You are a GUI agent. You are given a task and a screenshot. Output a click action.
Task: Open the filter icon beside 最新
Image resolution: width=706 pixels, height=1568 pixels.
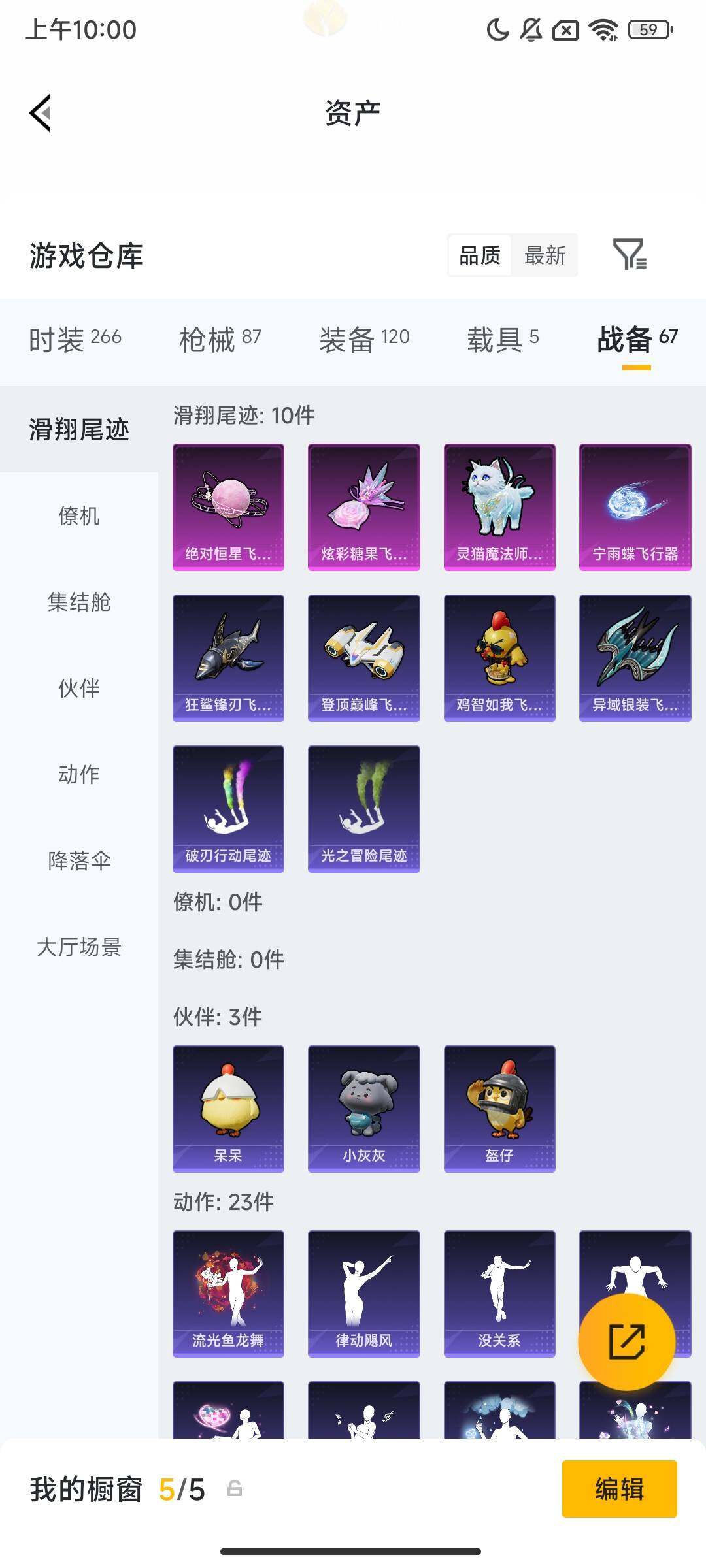pos(629,254)
